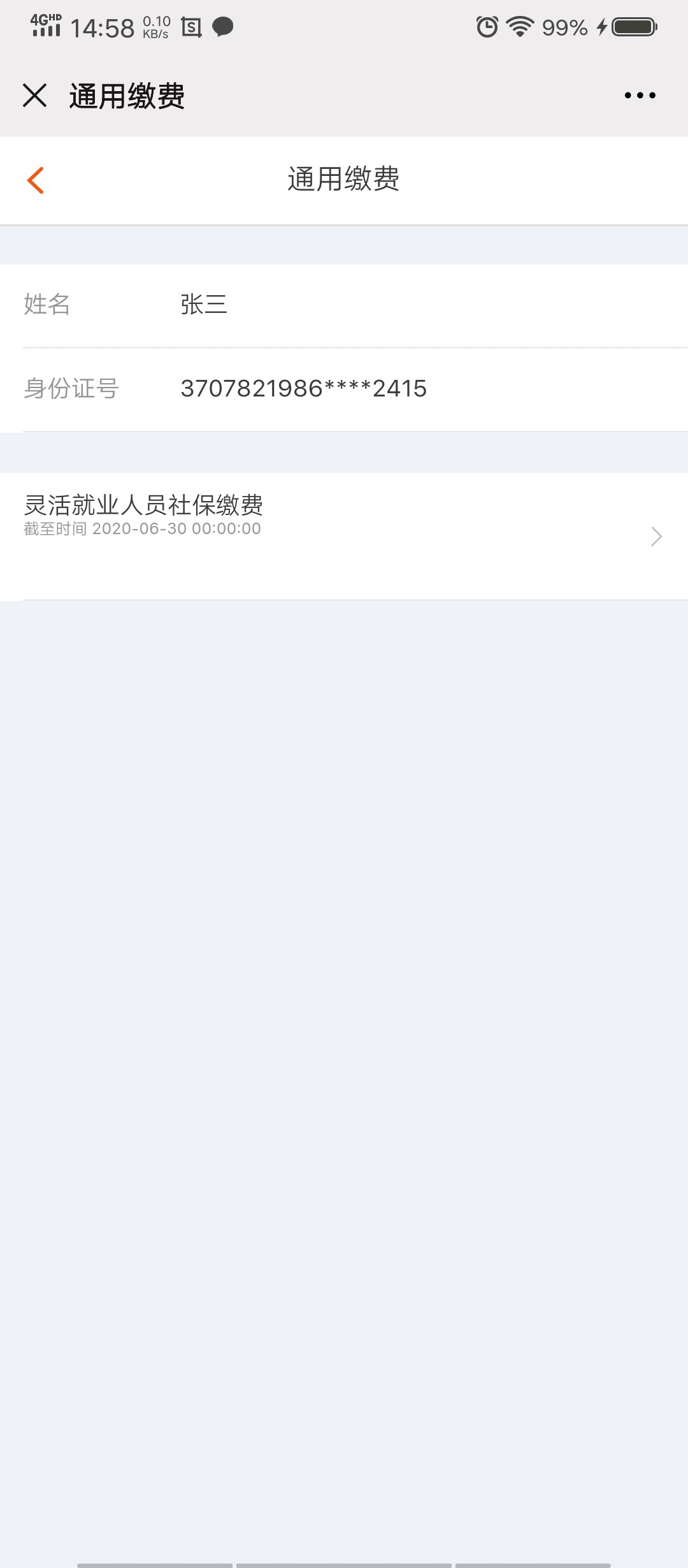The width and height of the screenshot is (688, 1568).
Task: Tap the 通用缴费 page title
Action: [x=344, y=179]
